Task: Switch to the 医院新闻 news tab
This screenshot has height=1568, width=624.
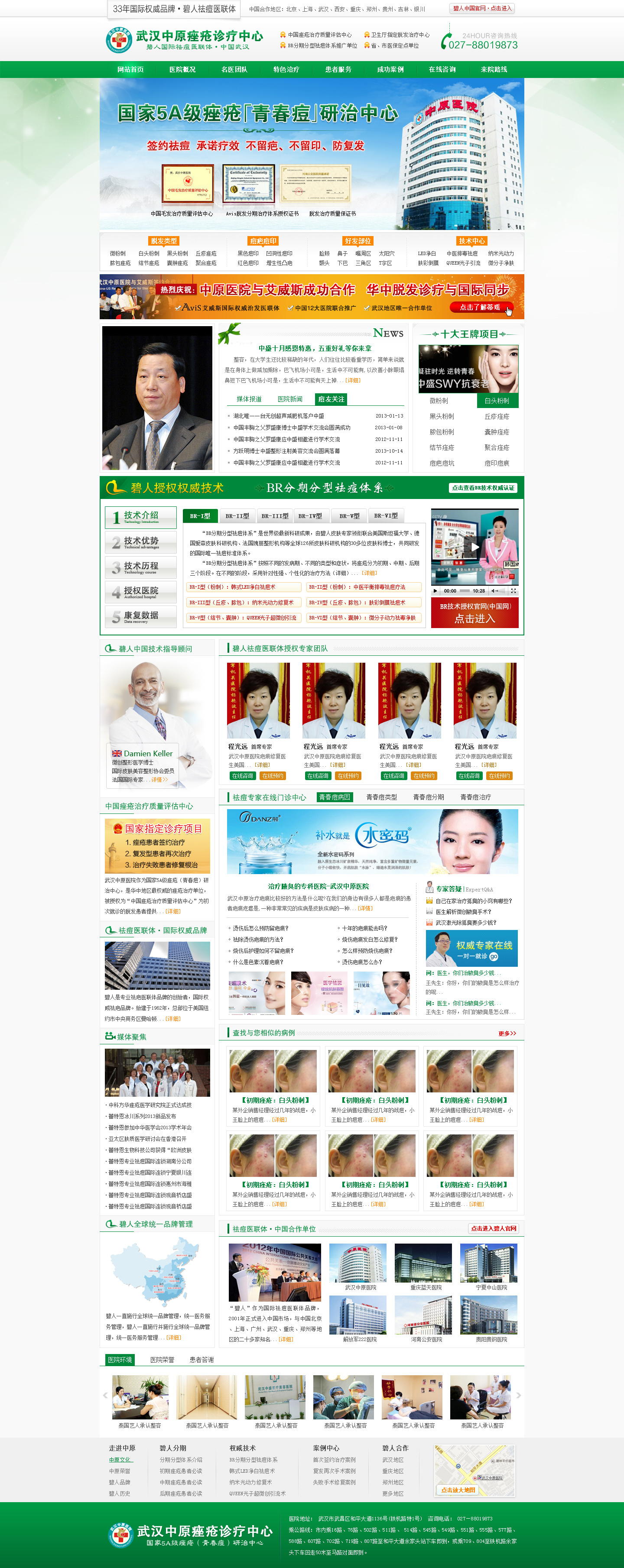Action: pos(290,399)
